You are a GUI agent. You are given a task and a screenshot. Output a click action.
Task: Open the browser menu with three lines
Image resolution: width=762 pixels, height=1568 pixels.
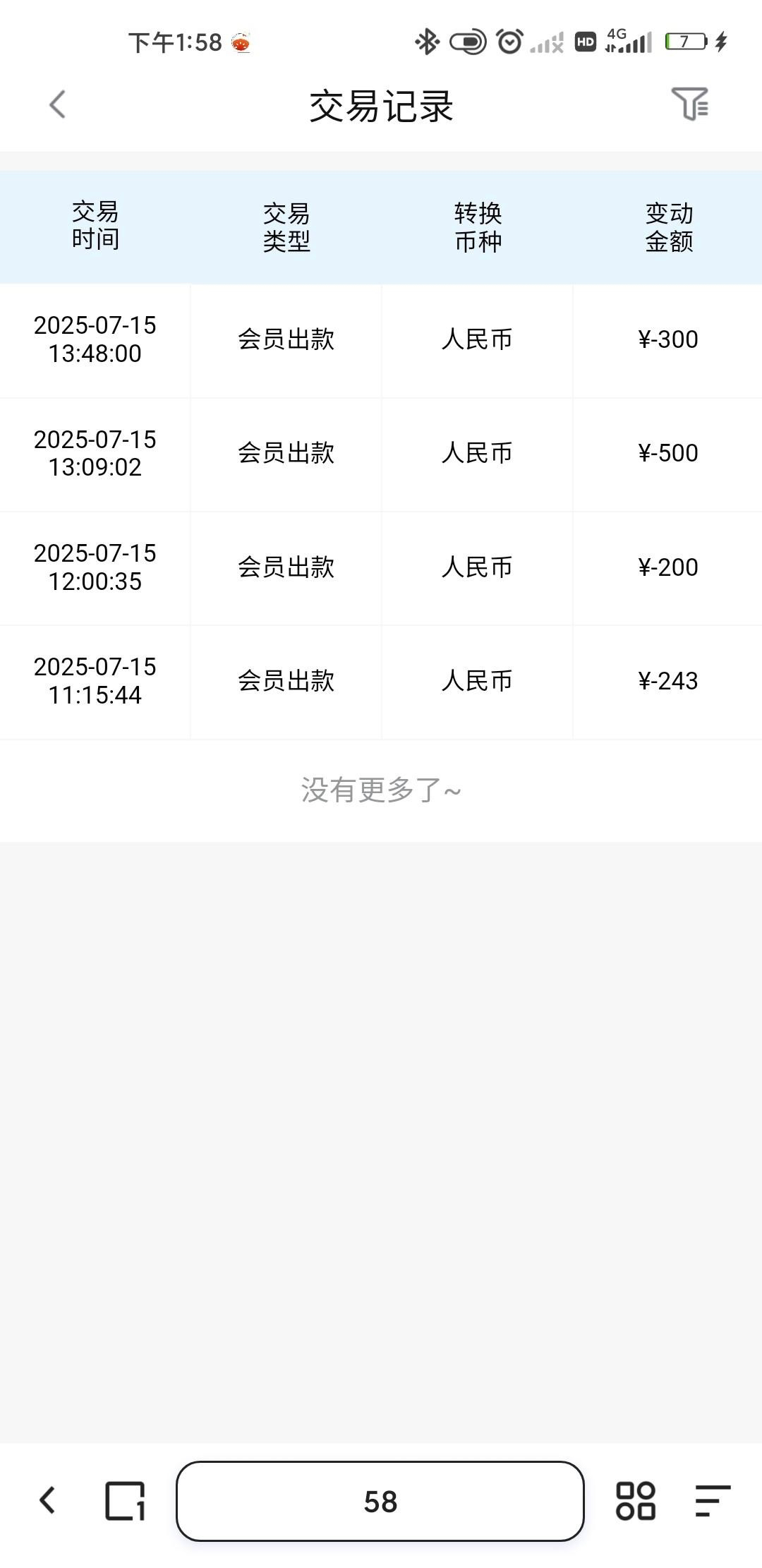712,1500
